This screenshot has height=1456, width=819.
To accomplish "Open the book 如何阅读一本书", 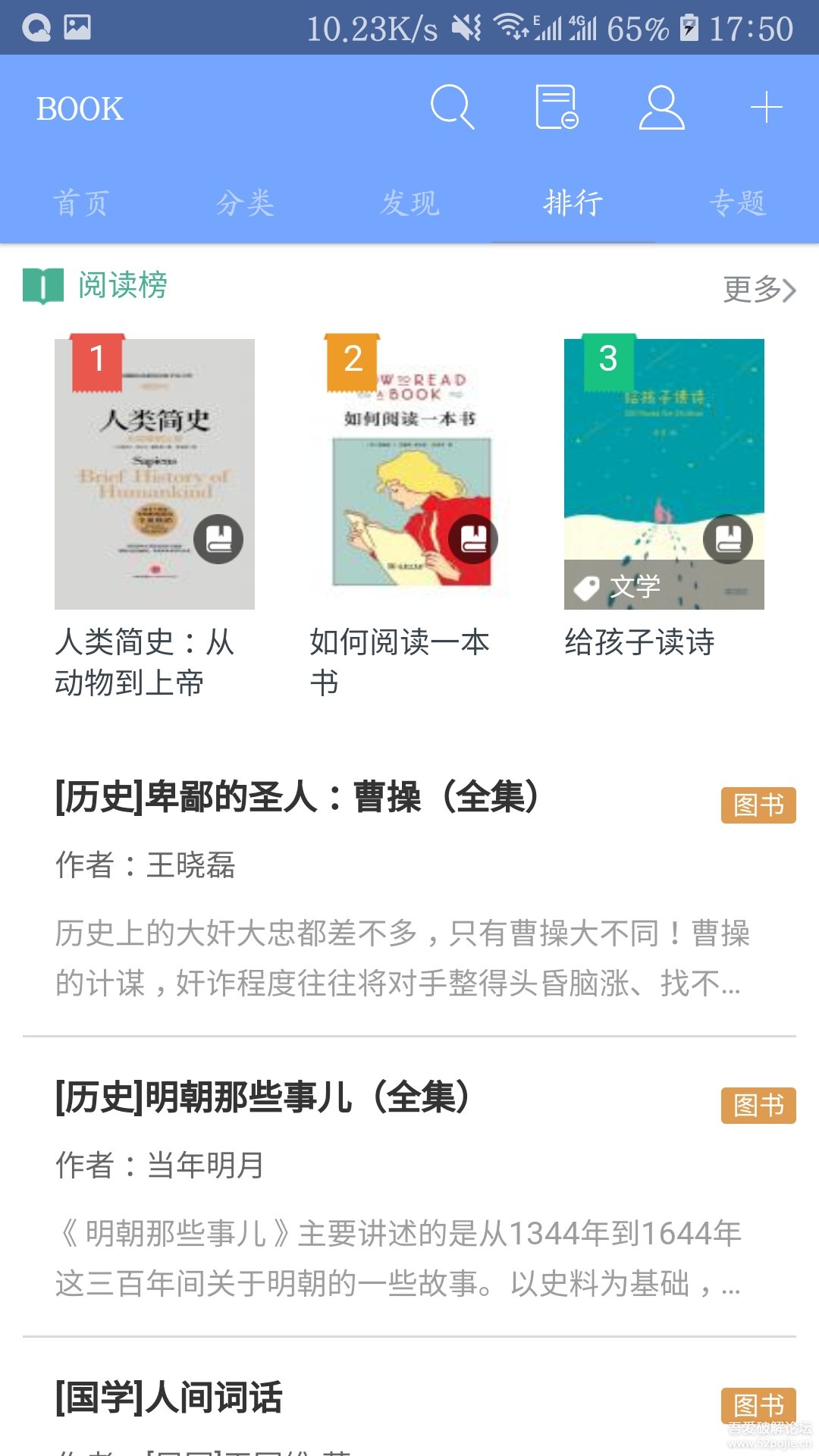I will (x=409, y=474).
